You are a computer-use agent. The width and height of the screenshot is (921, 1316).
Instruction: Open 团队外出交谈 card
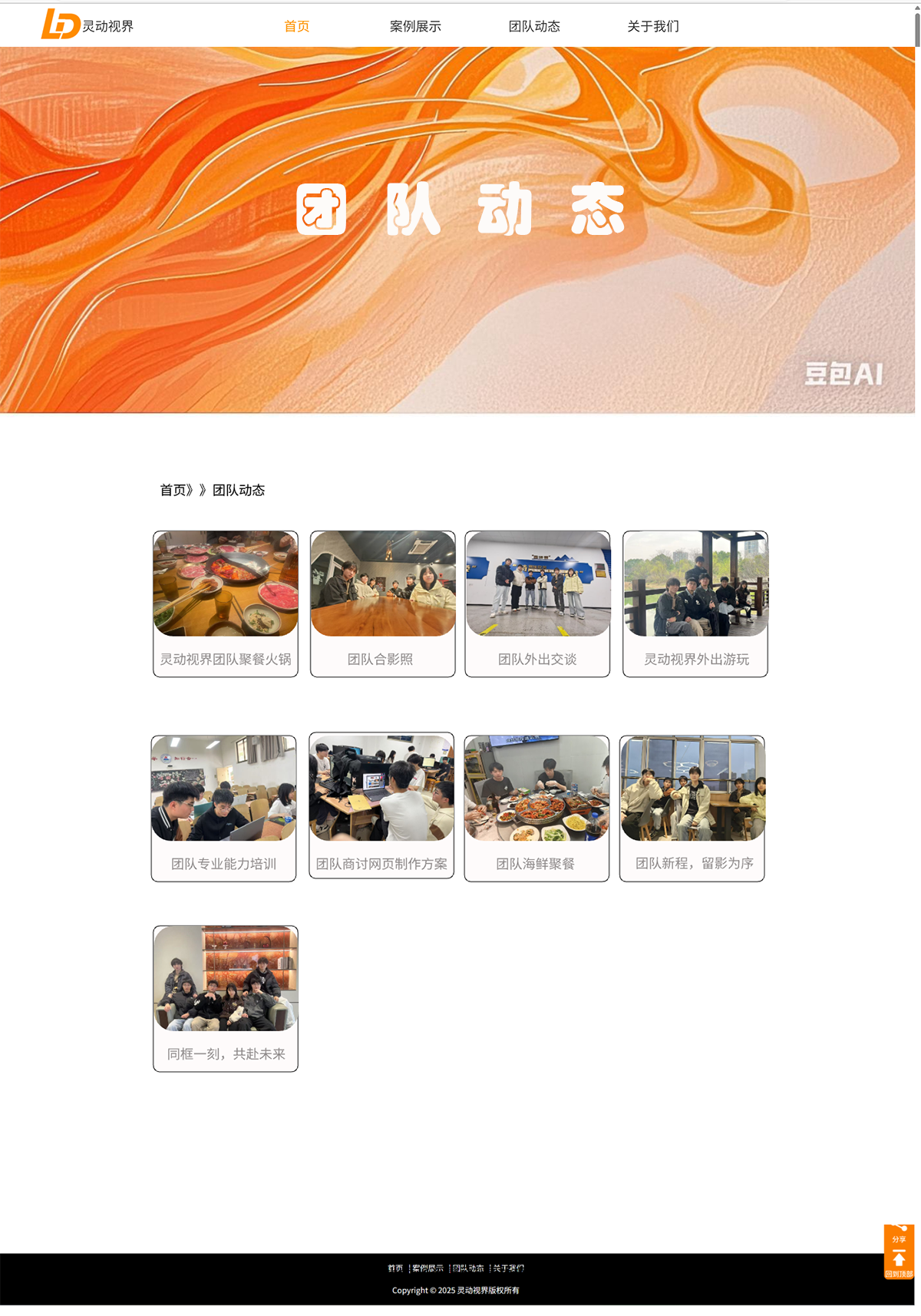click(x=537, y=603)
